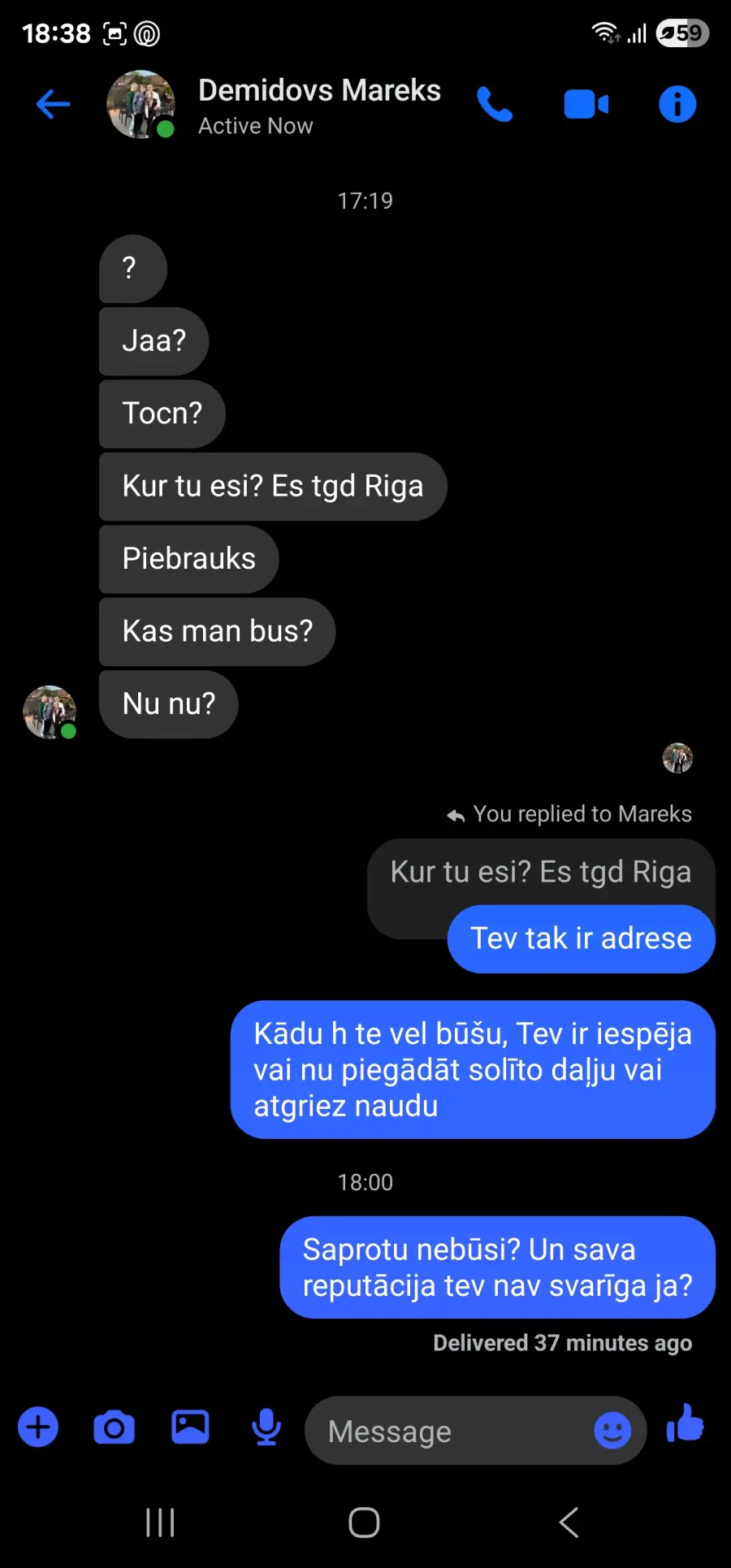
Task: Send a thumbs-up like
Action: [x=686, y=1423]
